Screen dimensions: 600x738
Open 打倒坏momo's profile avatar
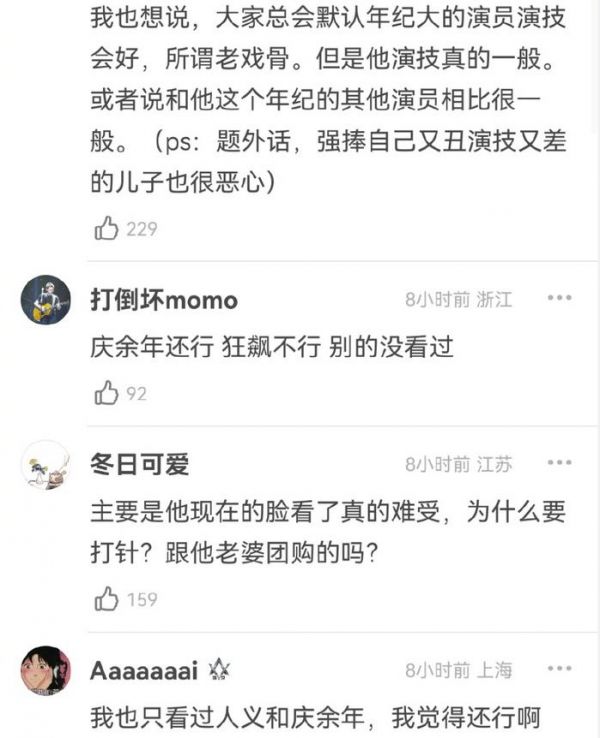[46, 300]
